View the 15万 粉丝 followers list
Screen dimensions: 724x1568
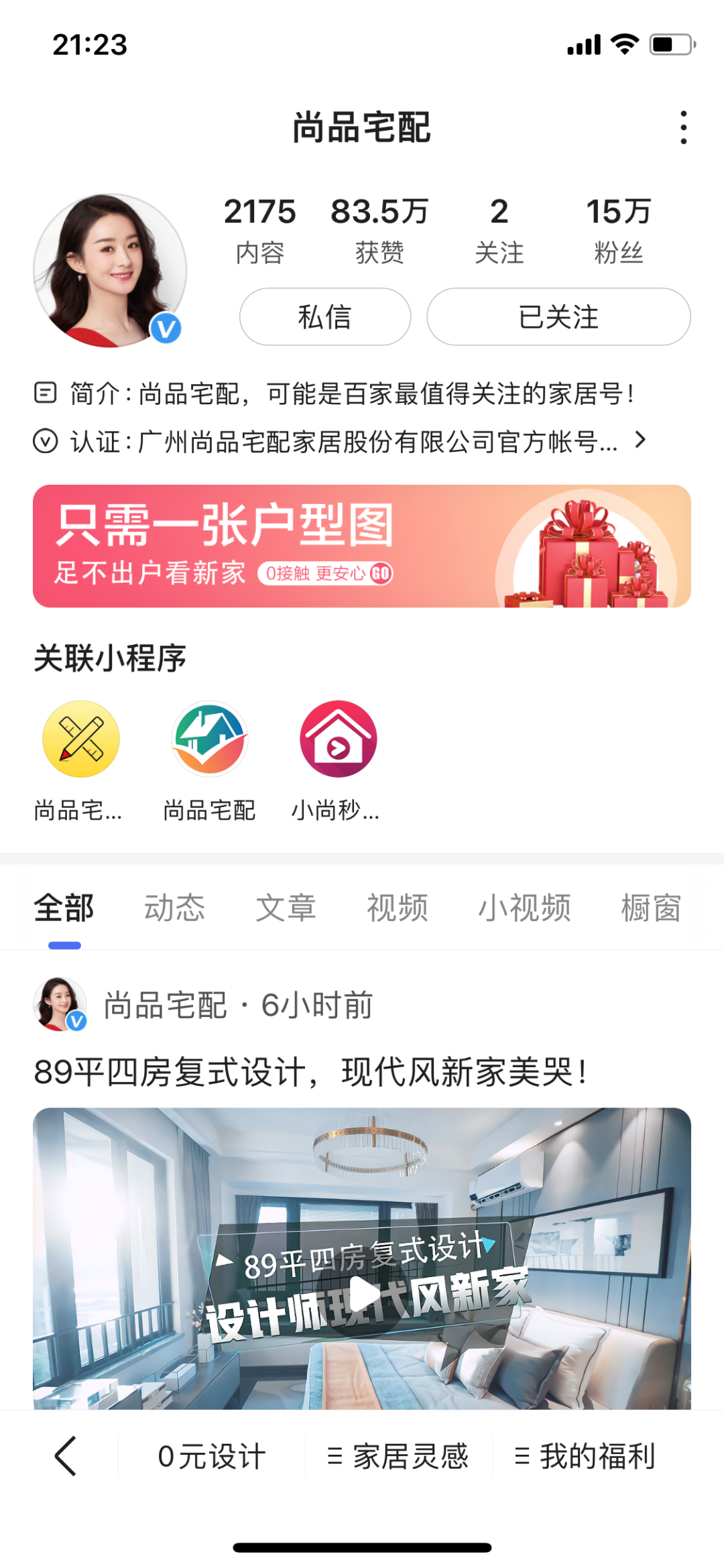618,229
